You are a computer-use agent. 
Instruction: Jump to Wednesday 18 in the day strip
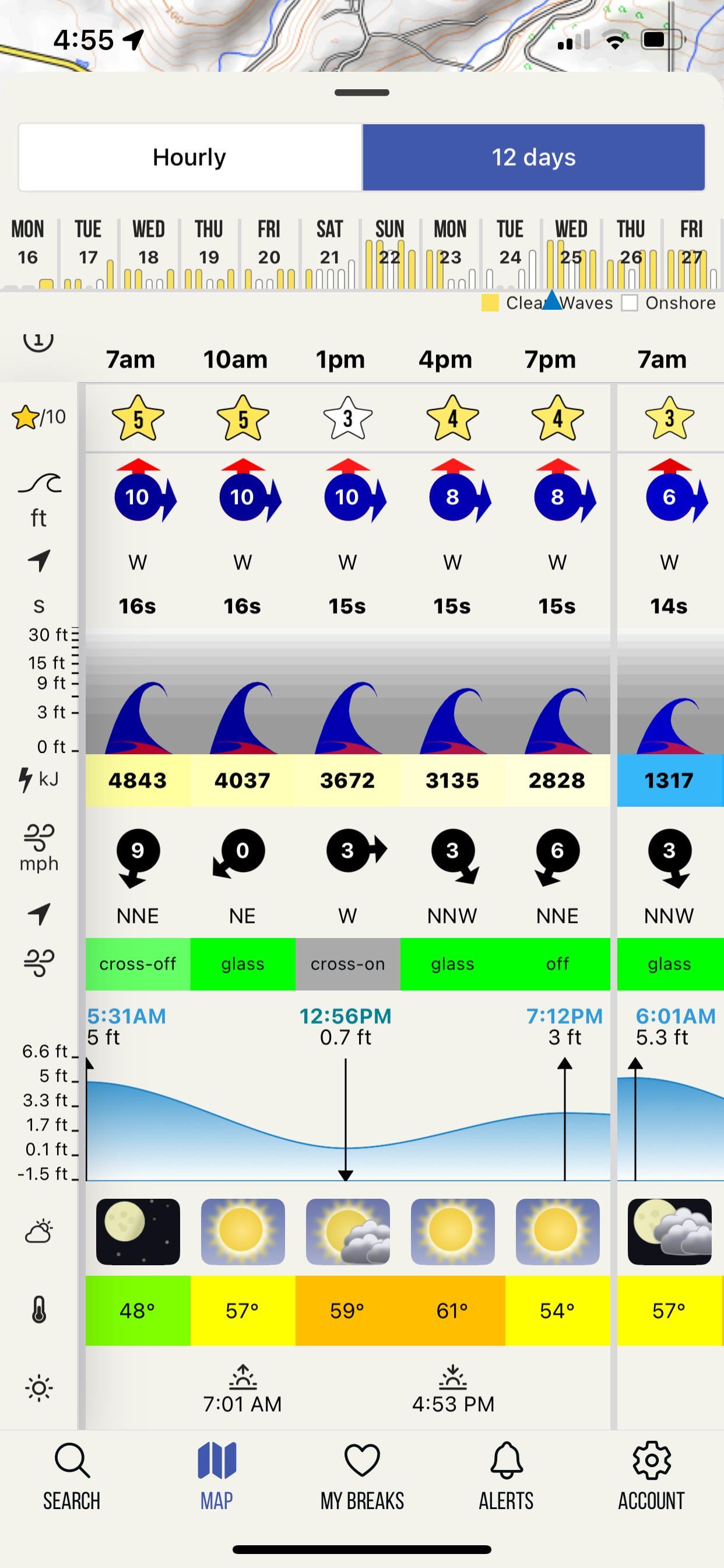[x=149, y=243]
